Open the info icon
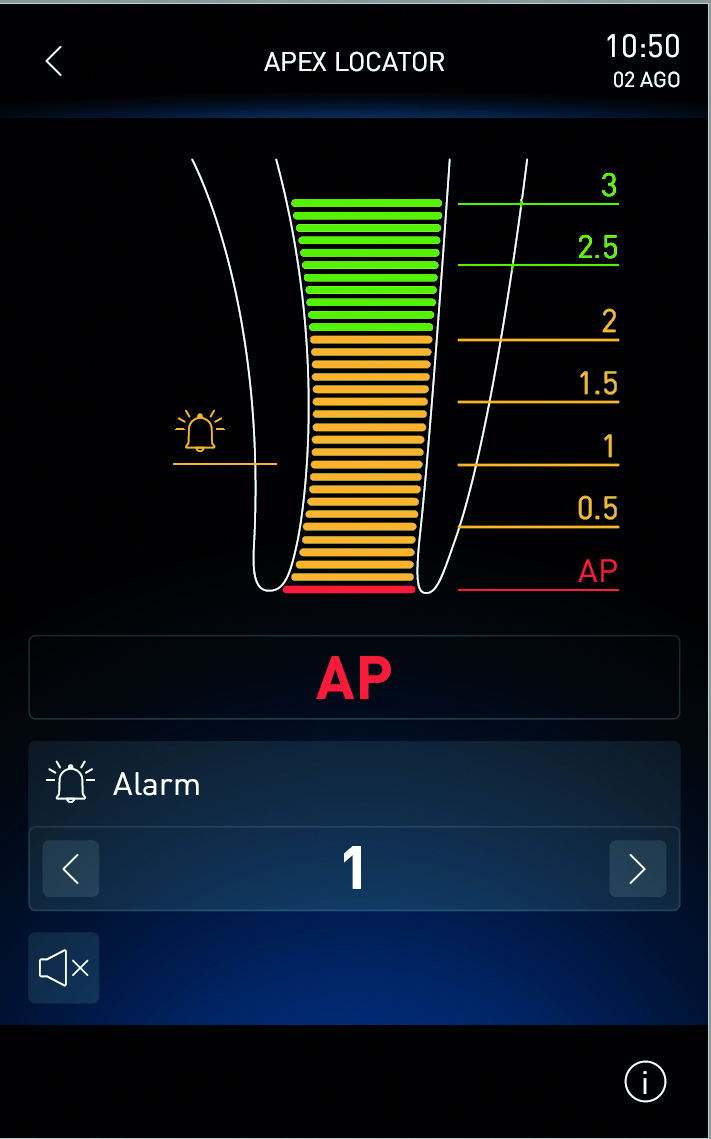Image resolution: width=711 pixels, height=1139 pixels. tap(645, 1082)
